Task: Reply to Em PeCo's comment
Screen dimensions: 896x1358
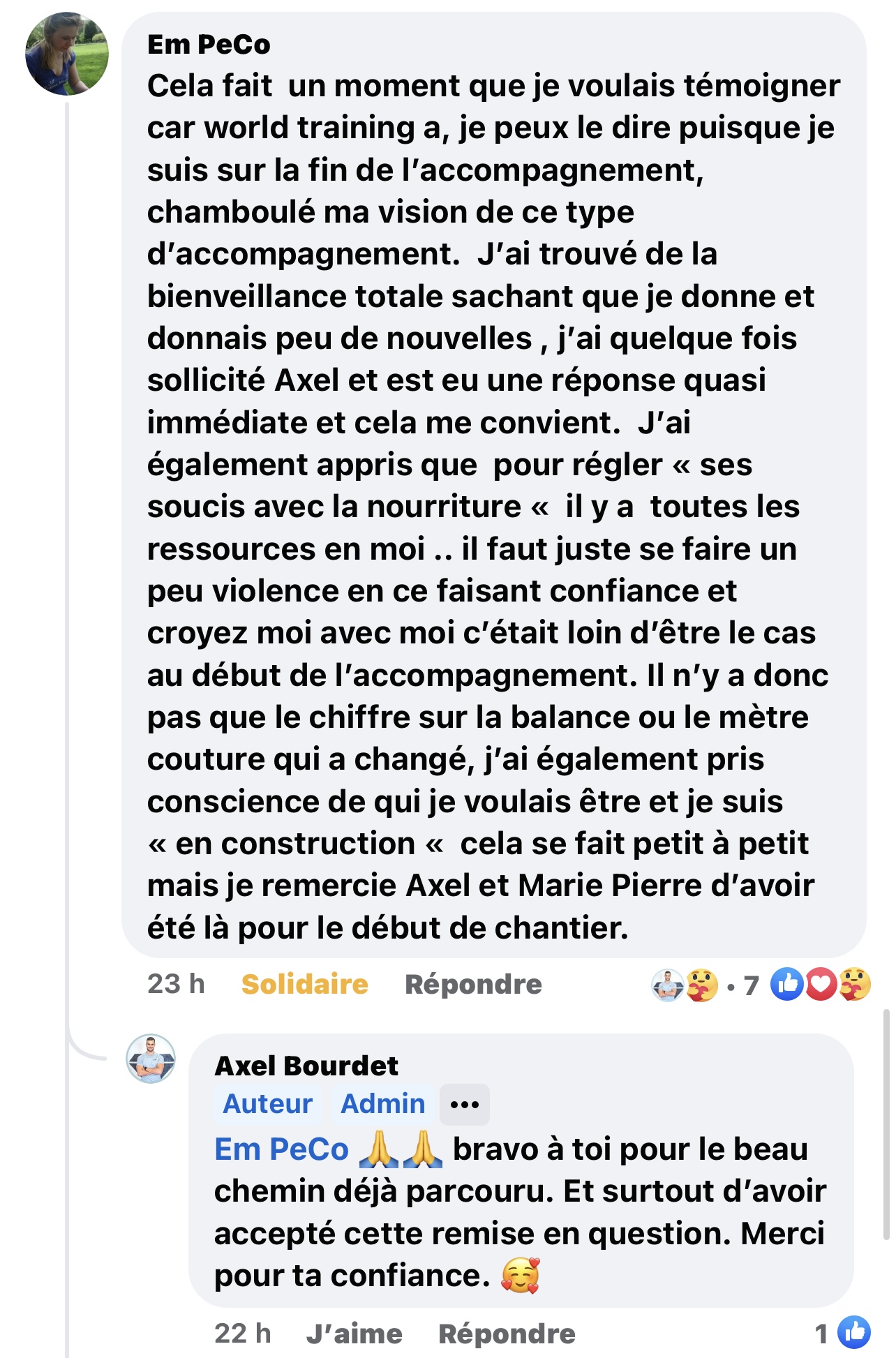Action: [473, 984]
